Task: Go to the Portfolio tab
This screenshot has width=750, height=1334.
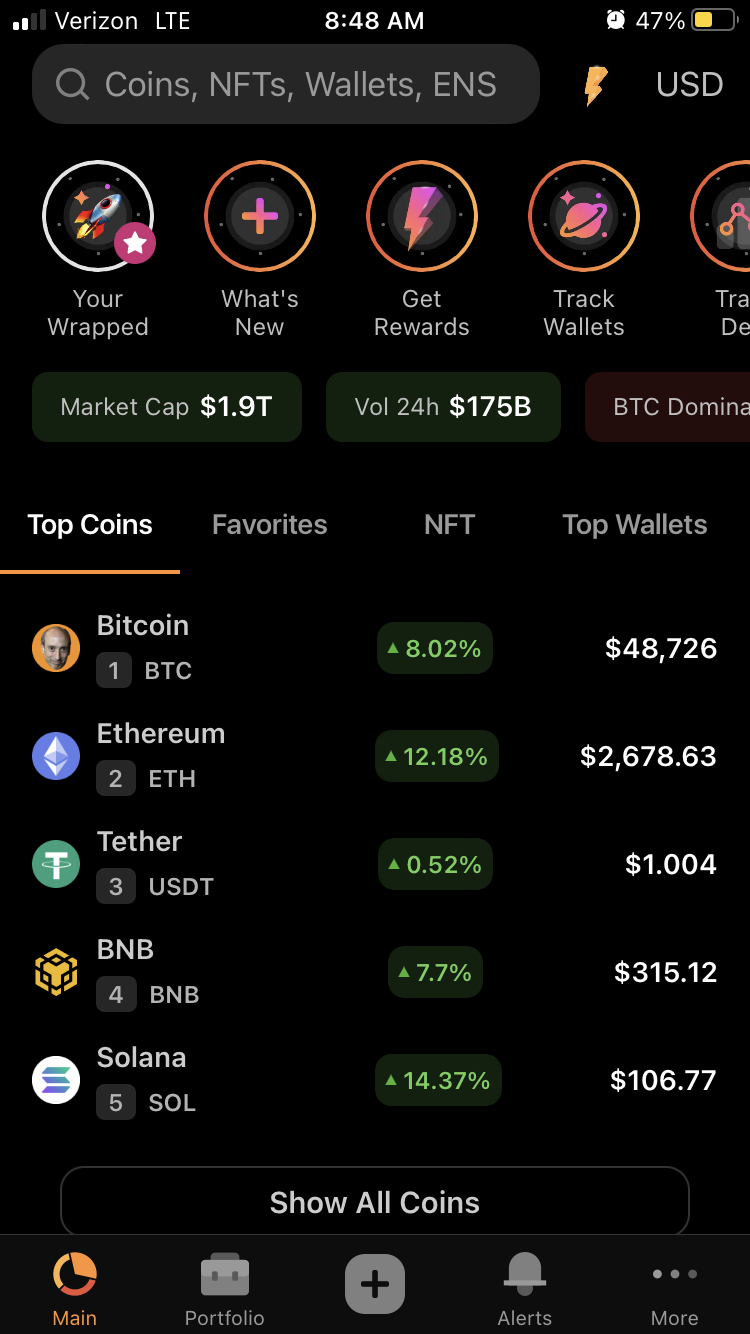Action: [225, 1290]
